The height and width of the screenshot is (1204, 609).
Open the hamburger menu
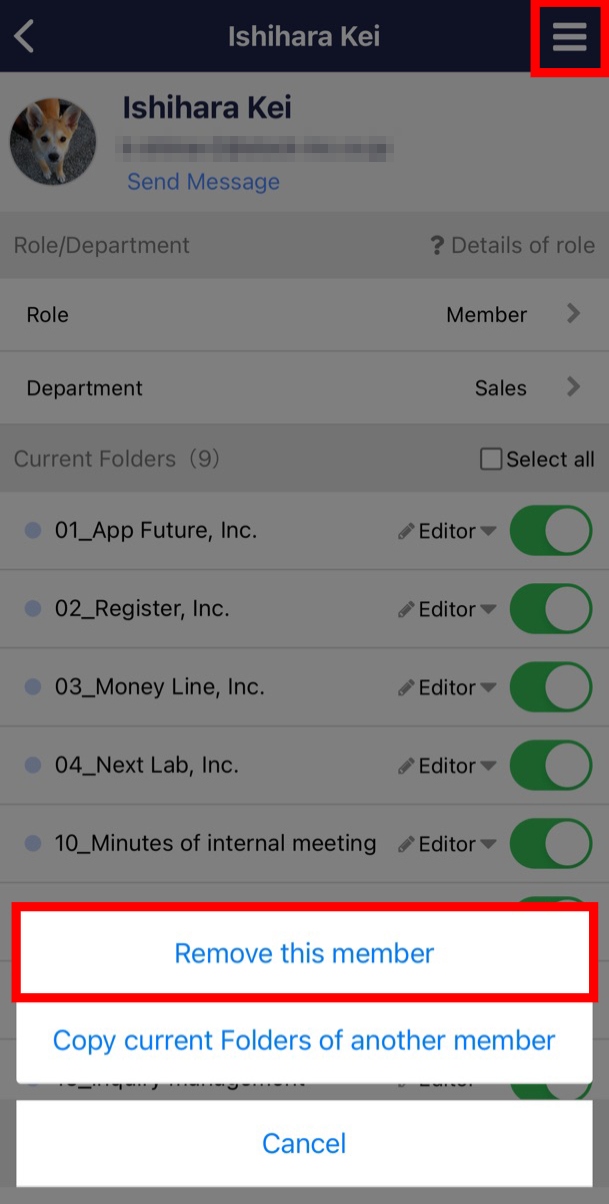(x=569, y=37)
